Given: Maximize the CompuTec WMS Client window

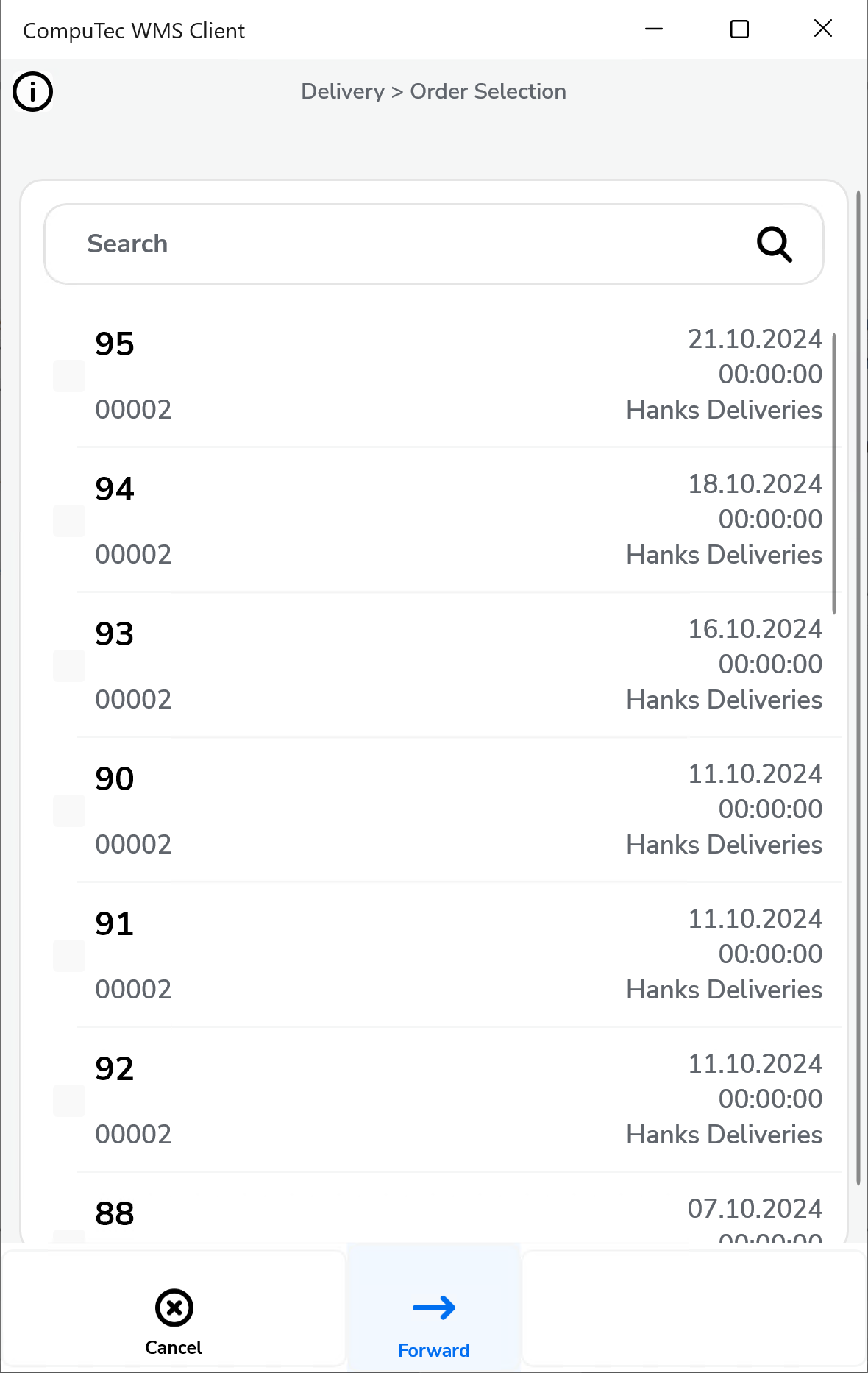Looking at the screenshot, I should [x=739, y=29].
